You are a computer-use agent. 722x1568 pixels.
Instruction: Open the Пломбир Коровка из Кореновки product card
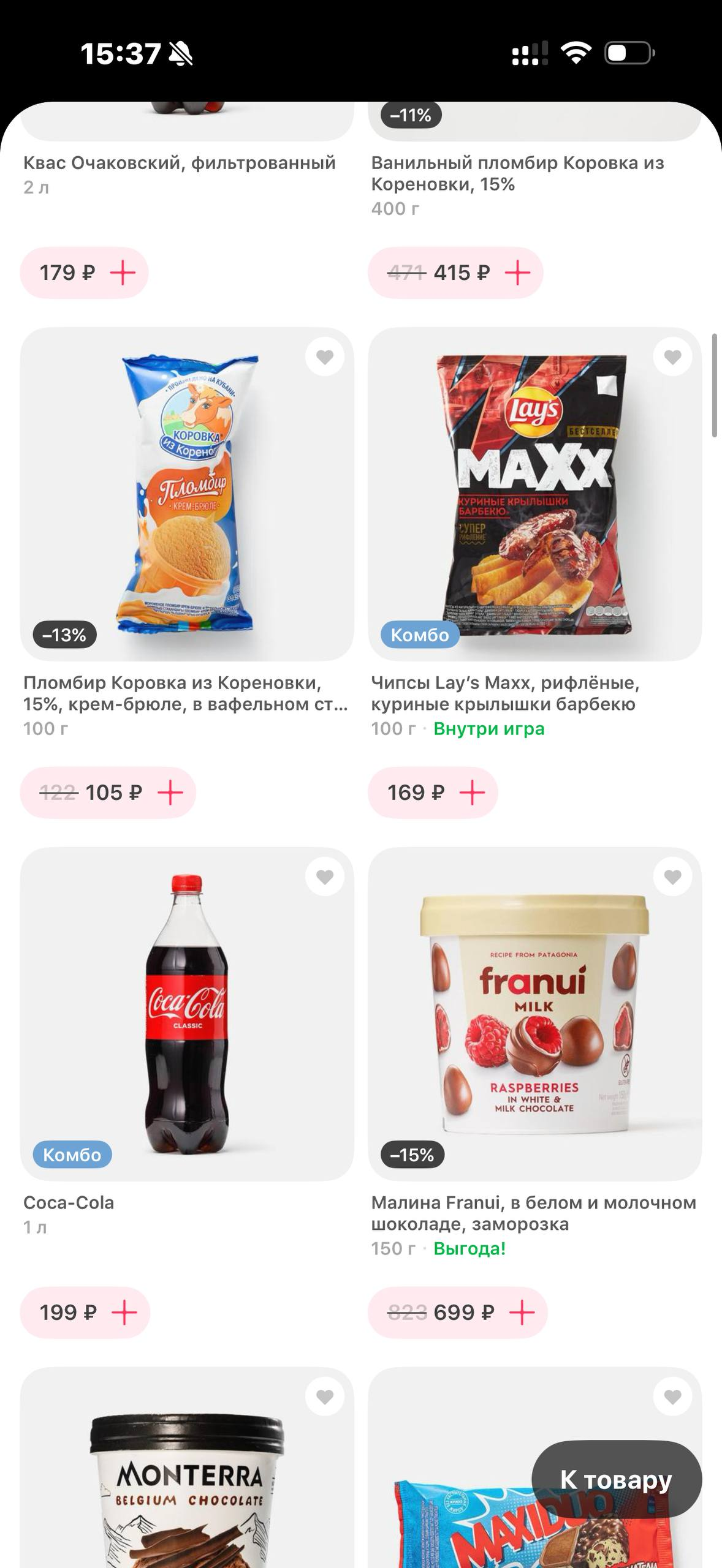(187, 494)
